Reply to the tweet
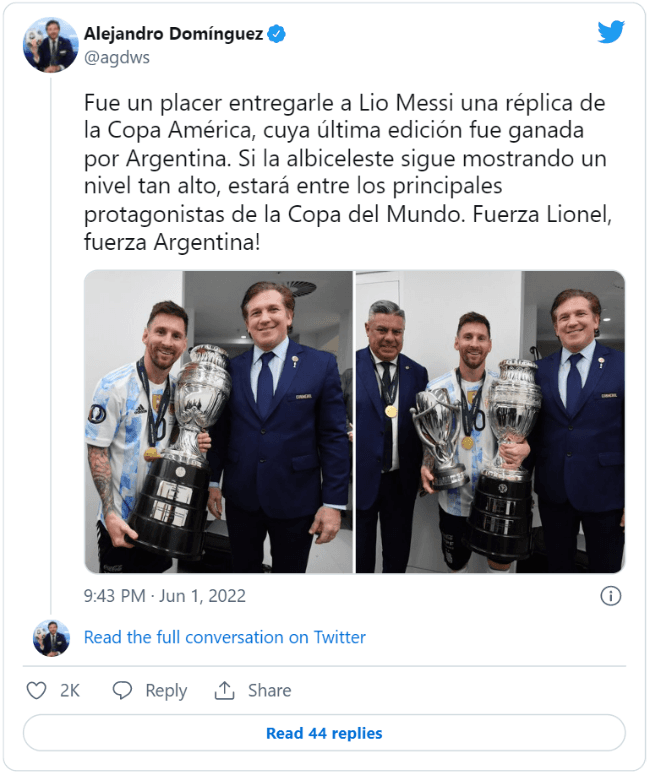 [x=150, y=690]
